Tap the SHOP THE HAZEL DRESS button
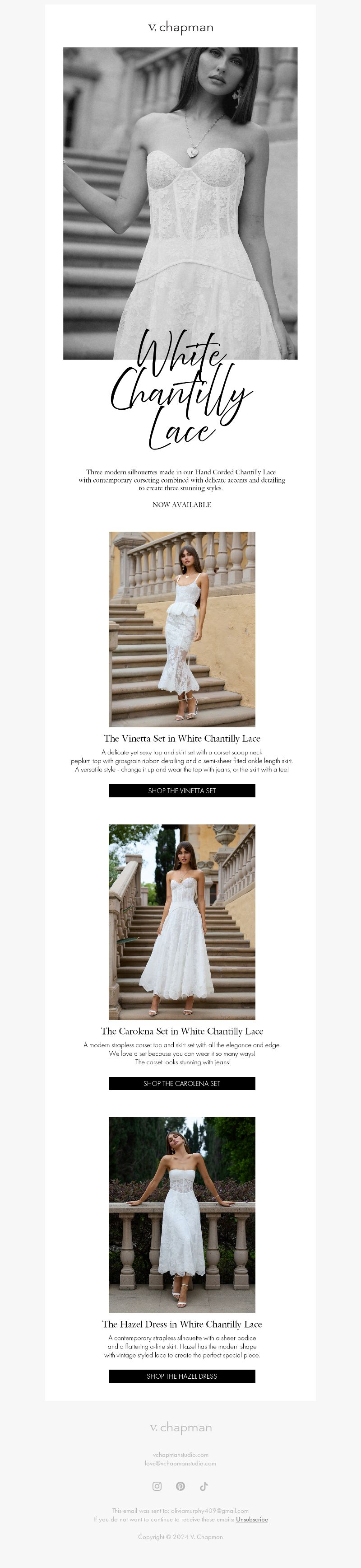This screenshot has width=361, height=1568. [x=182, y=1376]
